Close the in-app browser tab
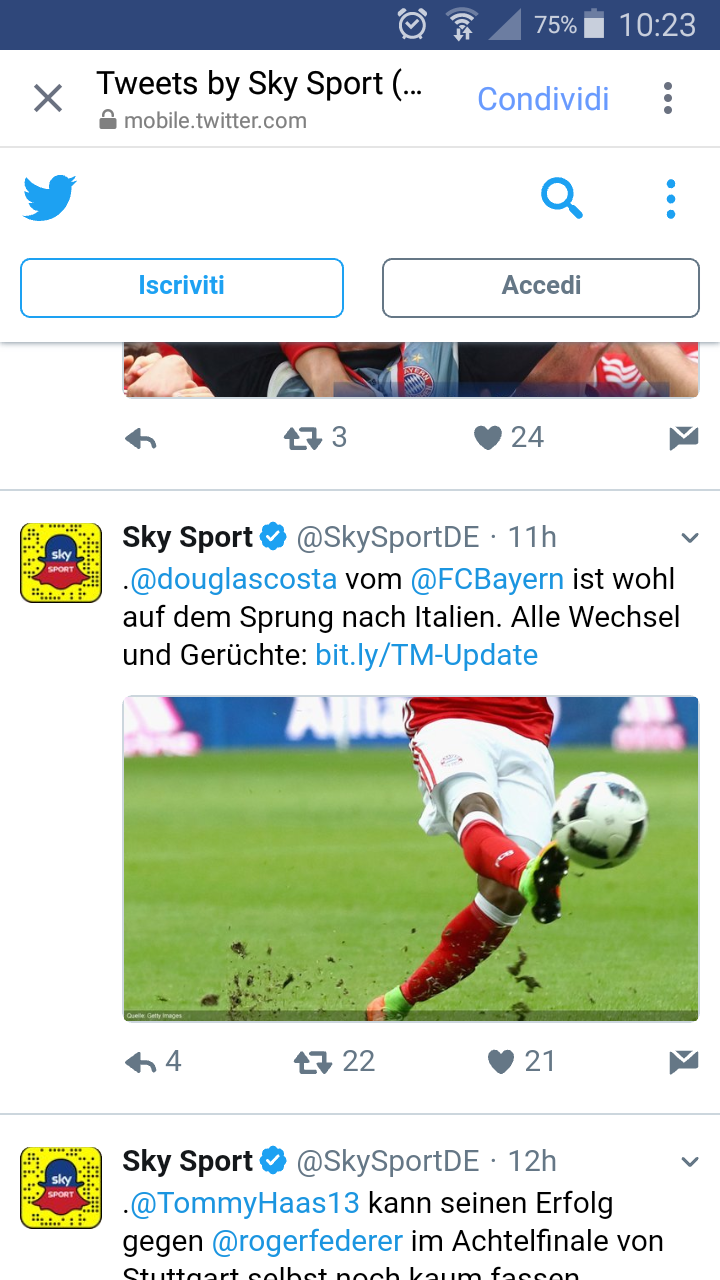 pyautogui.click(x=48, y=99)
